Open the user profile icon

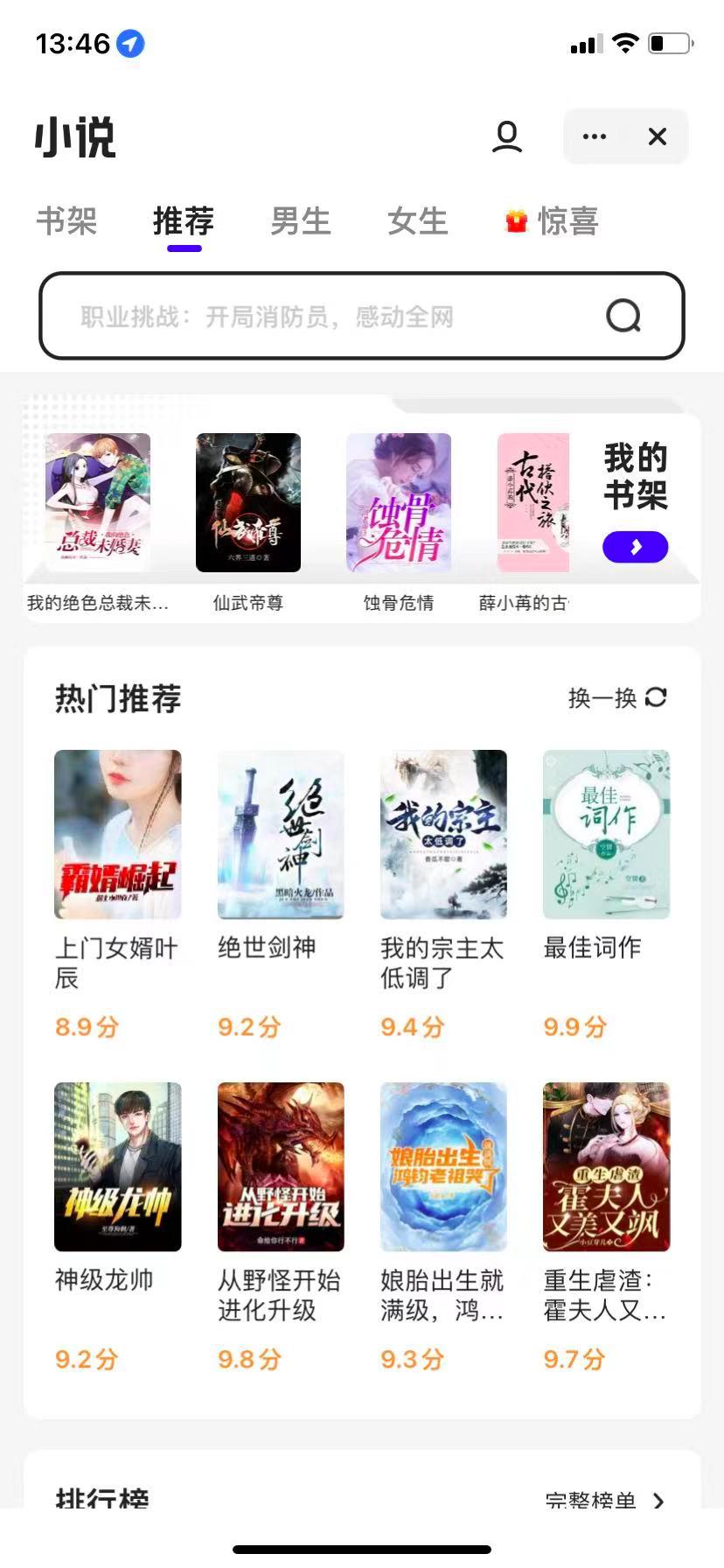tap(506, 136)
